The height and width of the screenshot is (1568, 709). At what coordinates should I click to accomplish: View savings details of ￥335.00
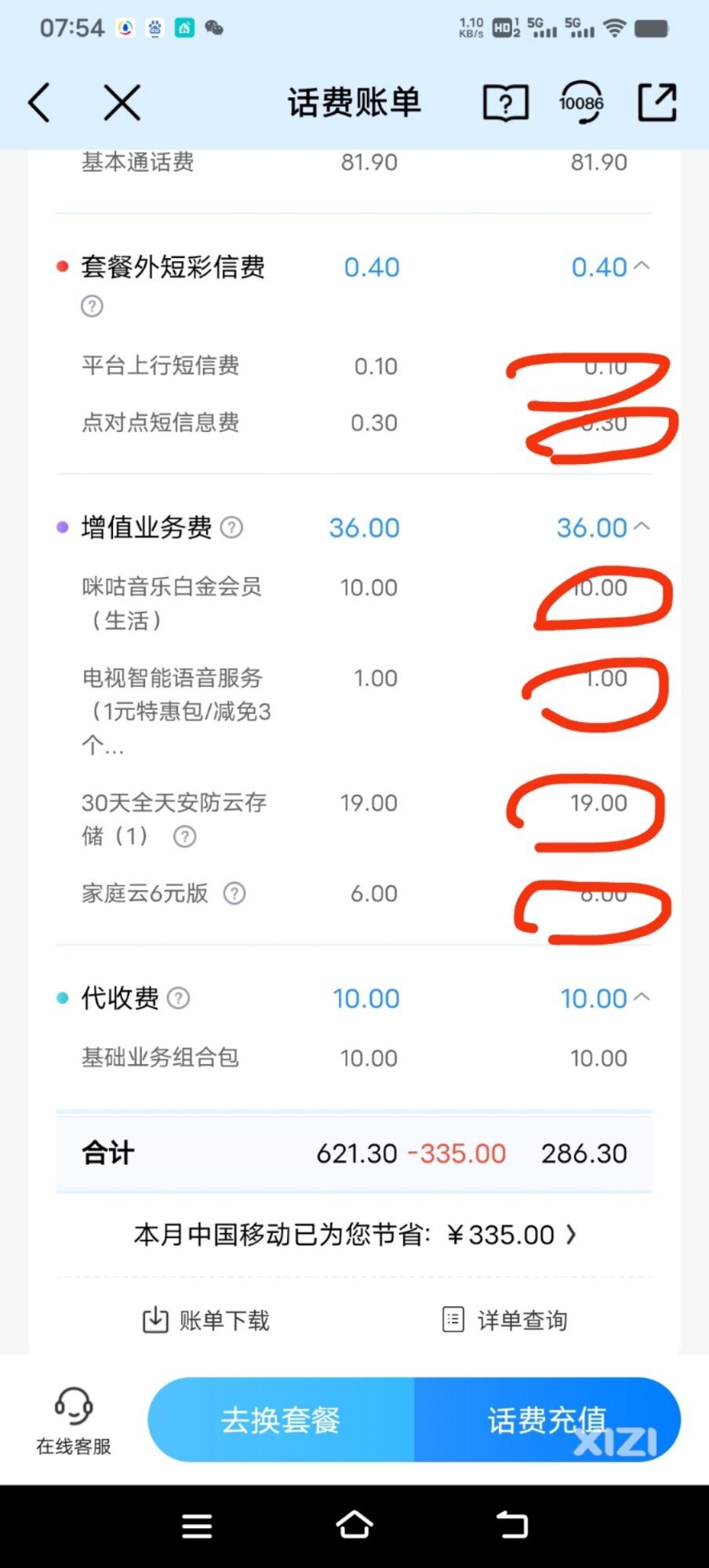coord(354,1235)
